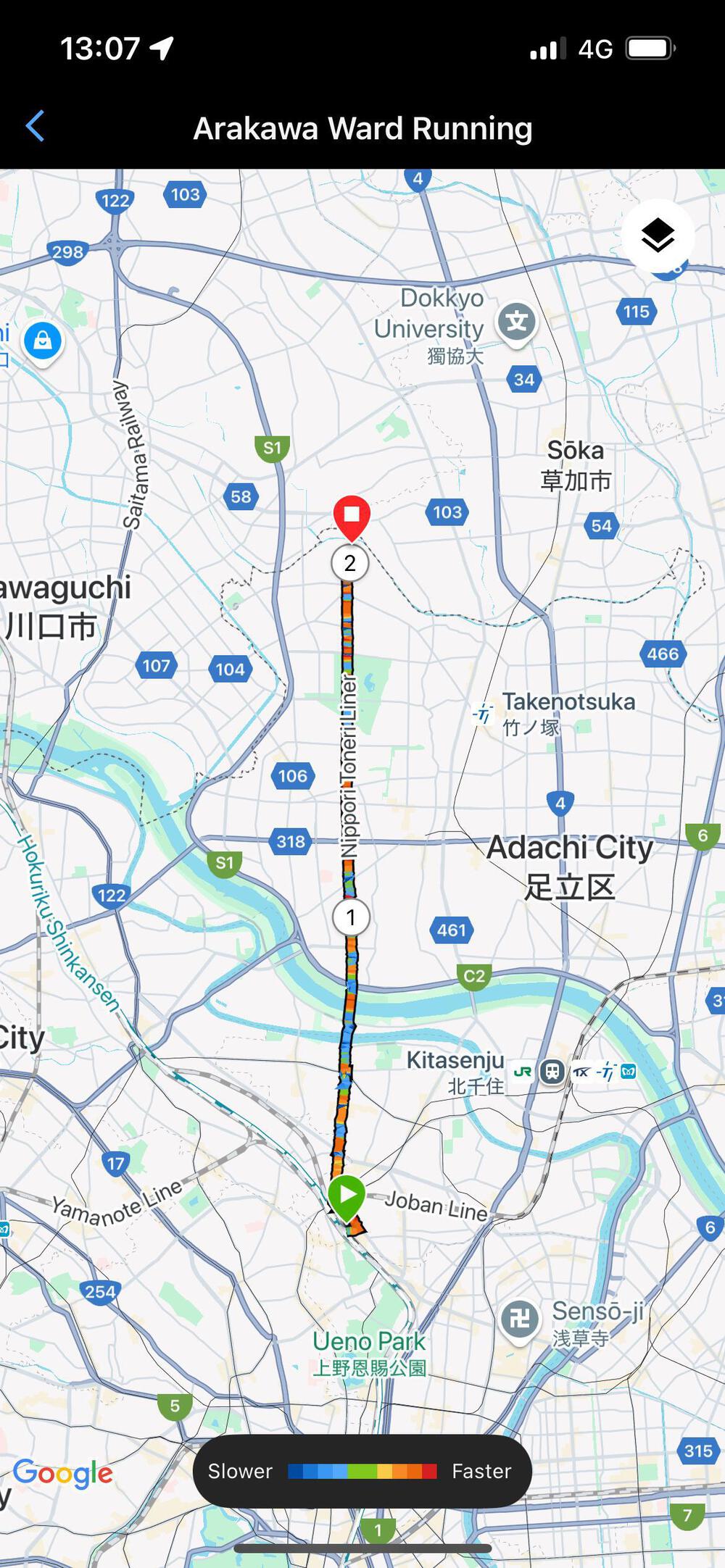Select the lap 1 marker on the route
Image resolution: width=725 pixels, height=1568 pixels.
[x=351, y=917]
